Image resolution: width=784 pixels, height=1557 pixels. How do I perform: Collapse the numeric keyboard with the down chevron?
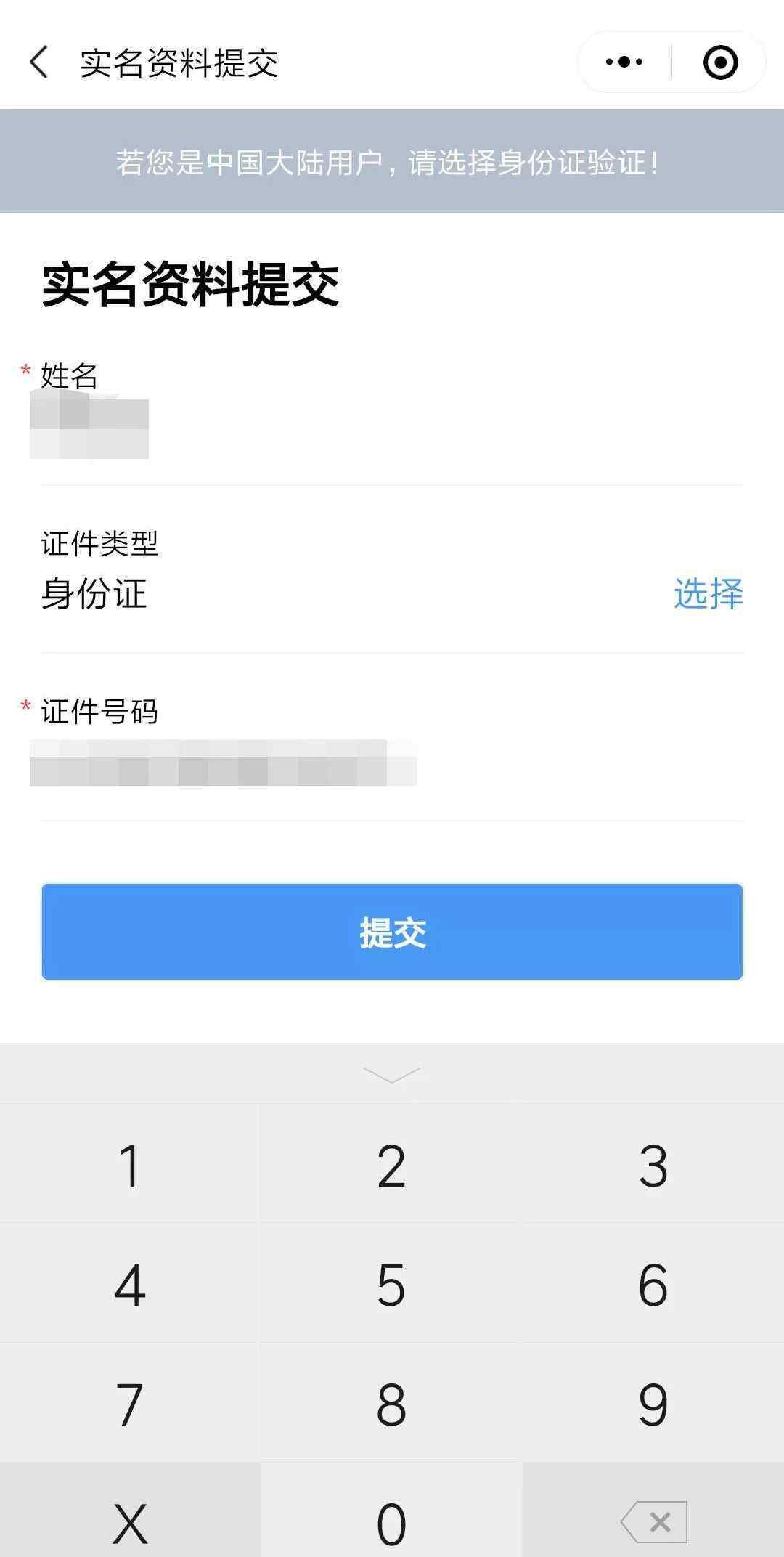pyautogui.click(x=391, y=1074)
